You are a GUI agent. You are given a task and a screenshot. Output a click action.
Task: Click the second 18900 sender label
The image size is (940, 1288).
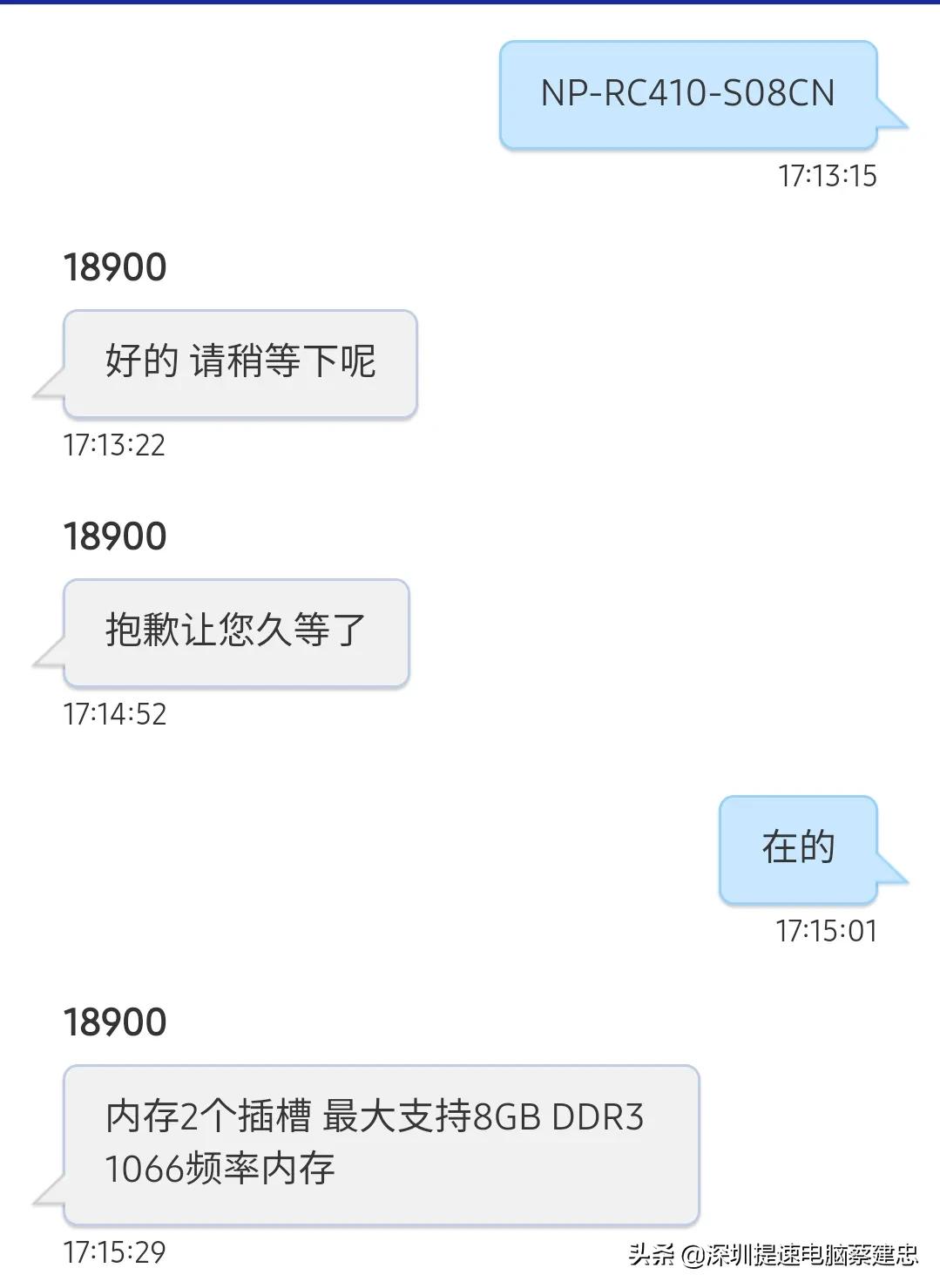tap(113, 536)
